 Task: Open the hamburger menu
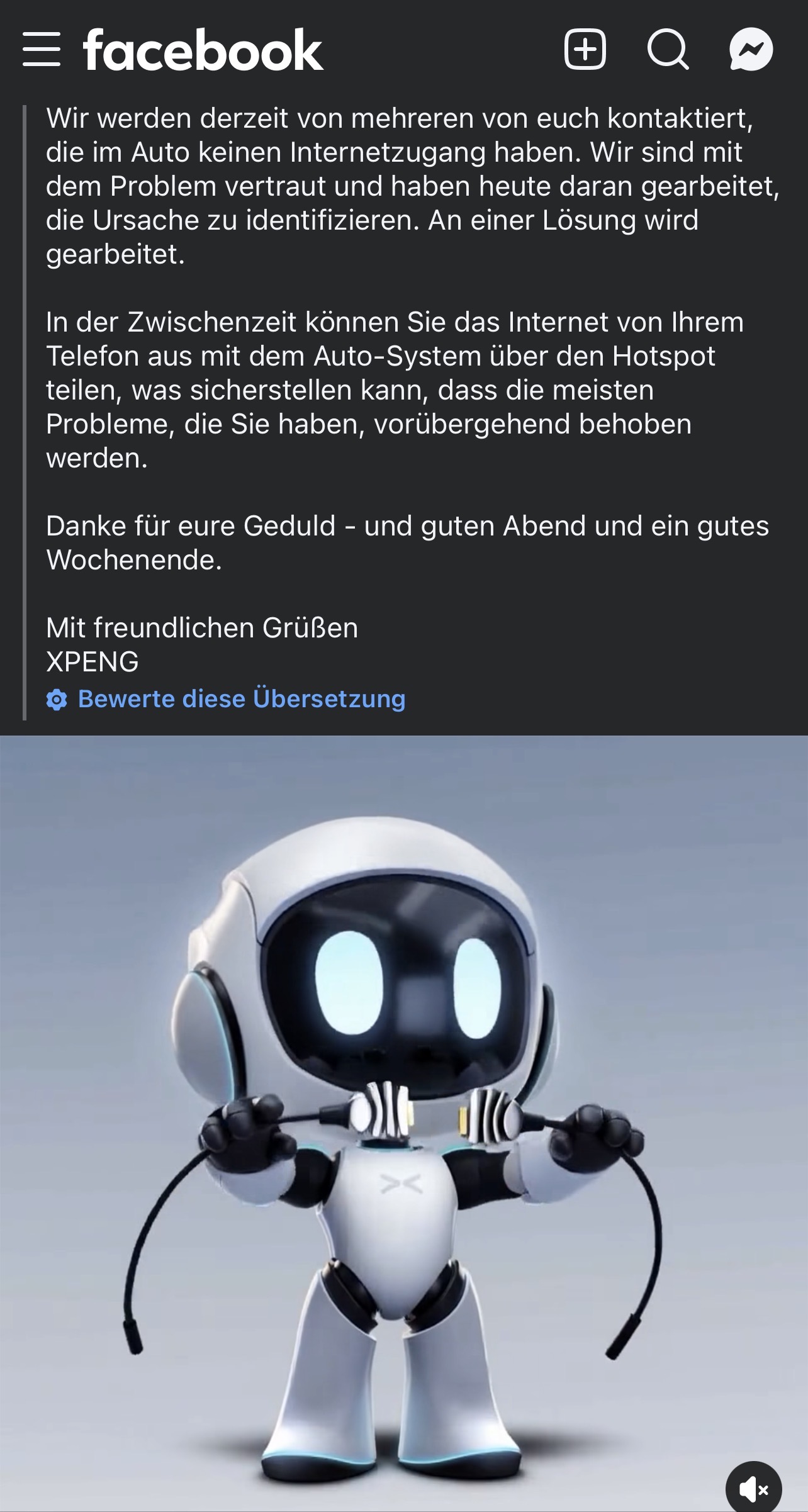(42, 50)
